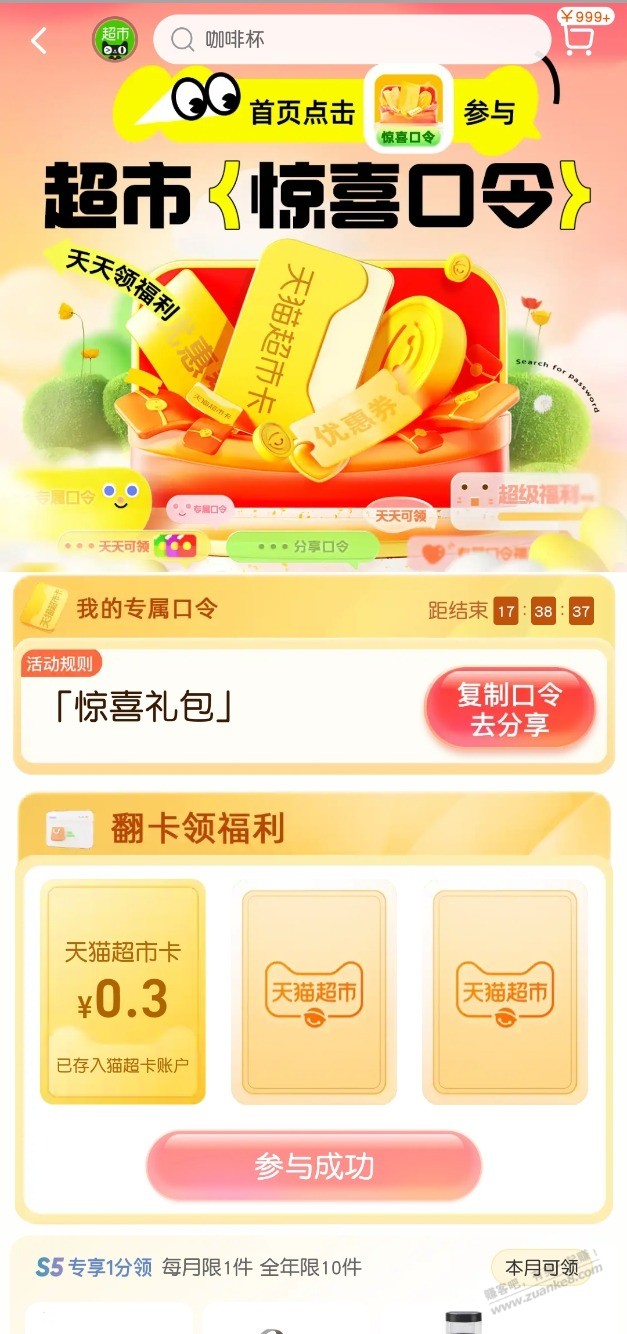Open the shopping cart
627x1334 pixels.
578,38
